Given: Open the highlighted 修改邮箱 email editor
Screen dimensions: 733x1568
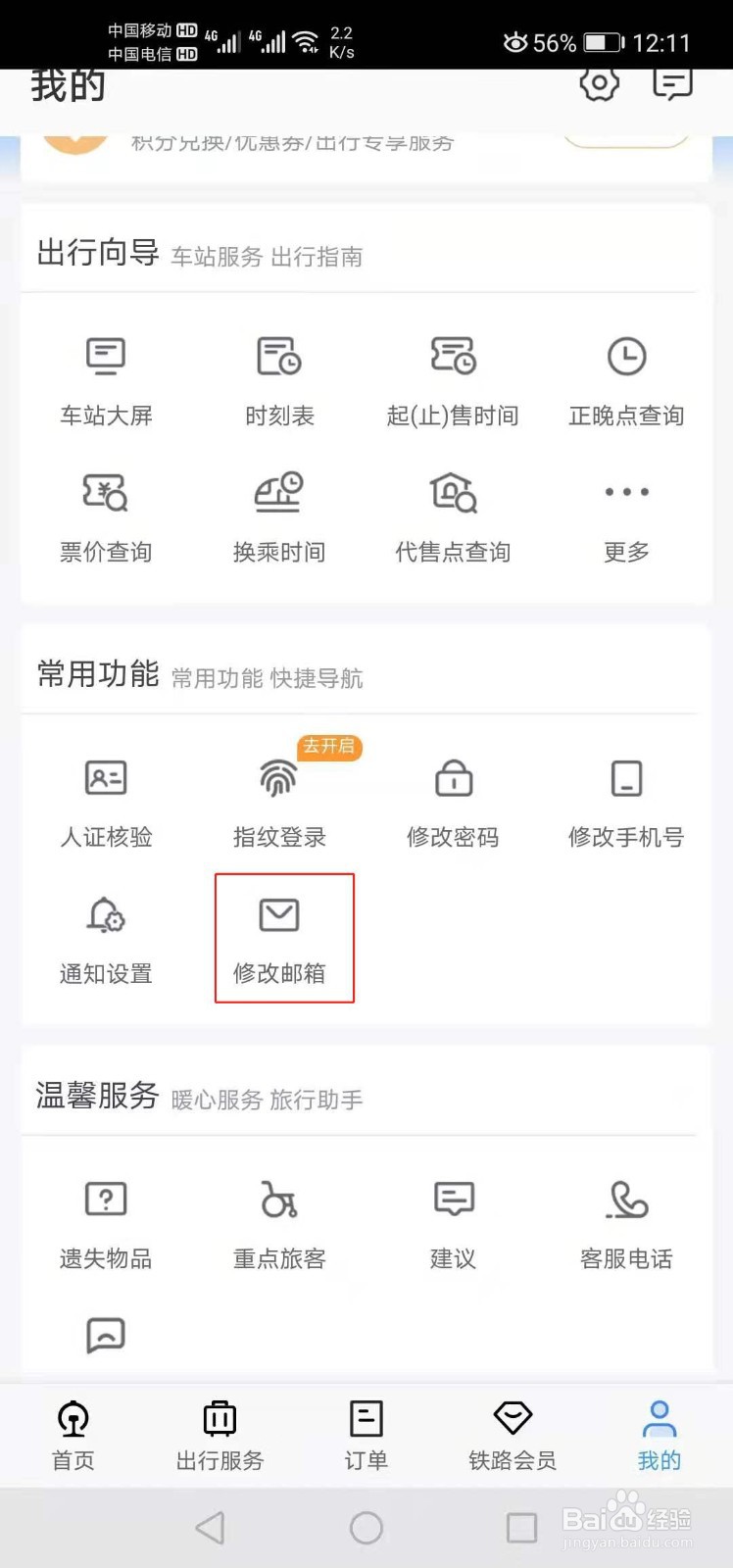Looking at the screenshot, I should click(x=283, y=936).
